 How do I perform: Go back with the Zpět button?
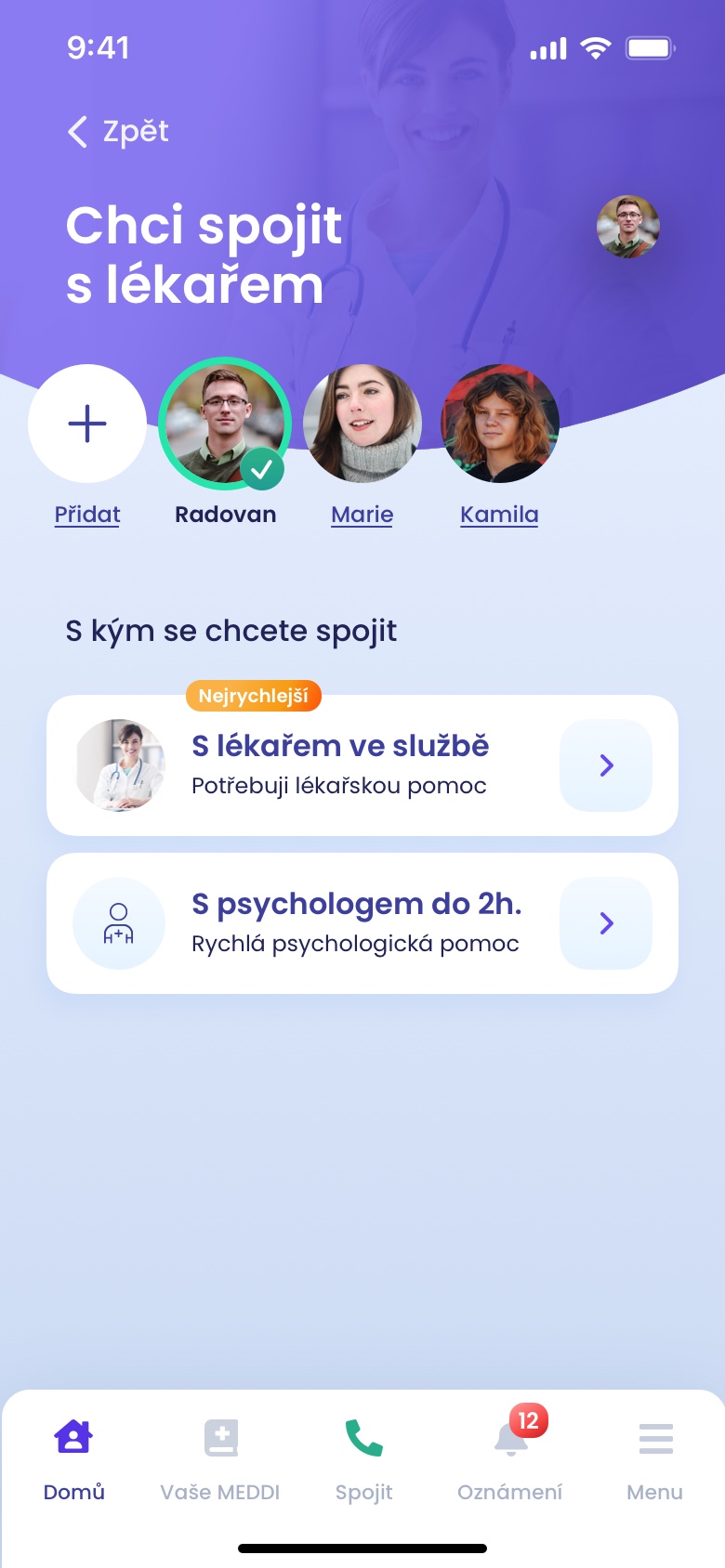(118, 132)
